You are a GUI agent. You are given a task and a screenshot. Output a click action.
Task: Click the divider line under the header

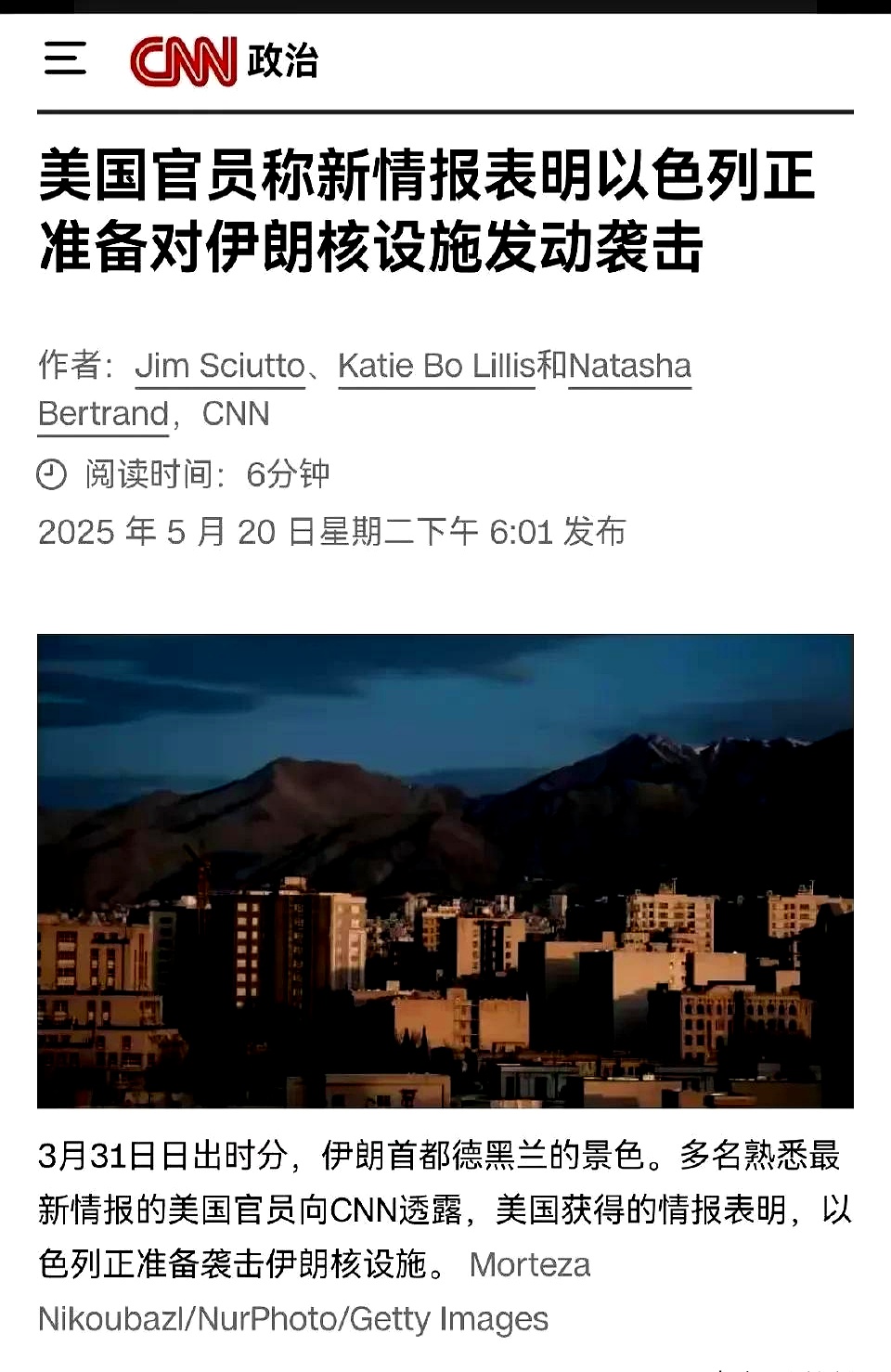(445, 110)
